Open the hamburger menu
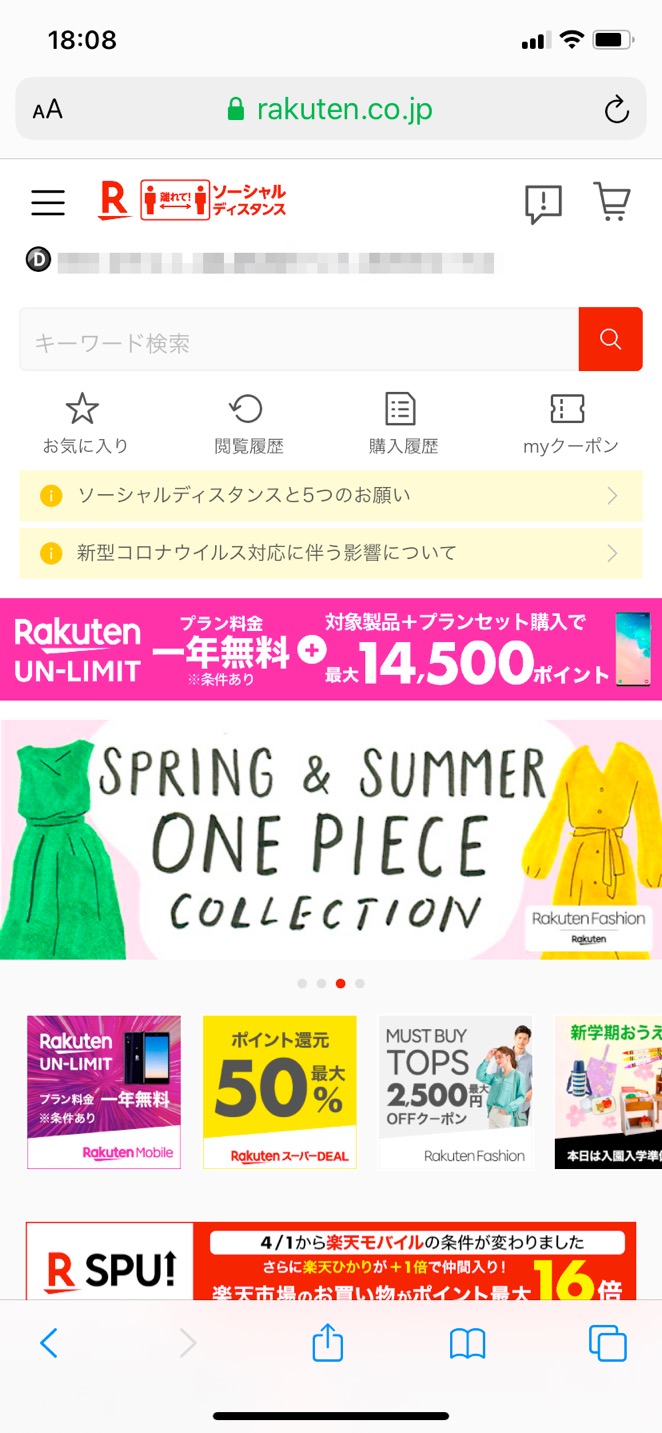Screen dimensions: 662x1433 pyautogui.click(x=48, y=202)
